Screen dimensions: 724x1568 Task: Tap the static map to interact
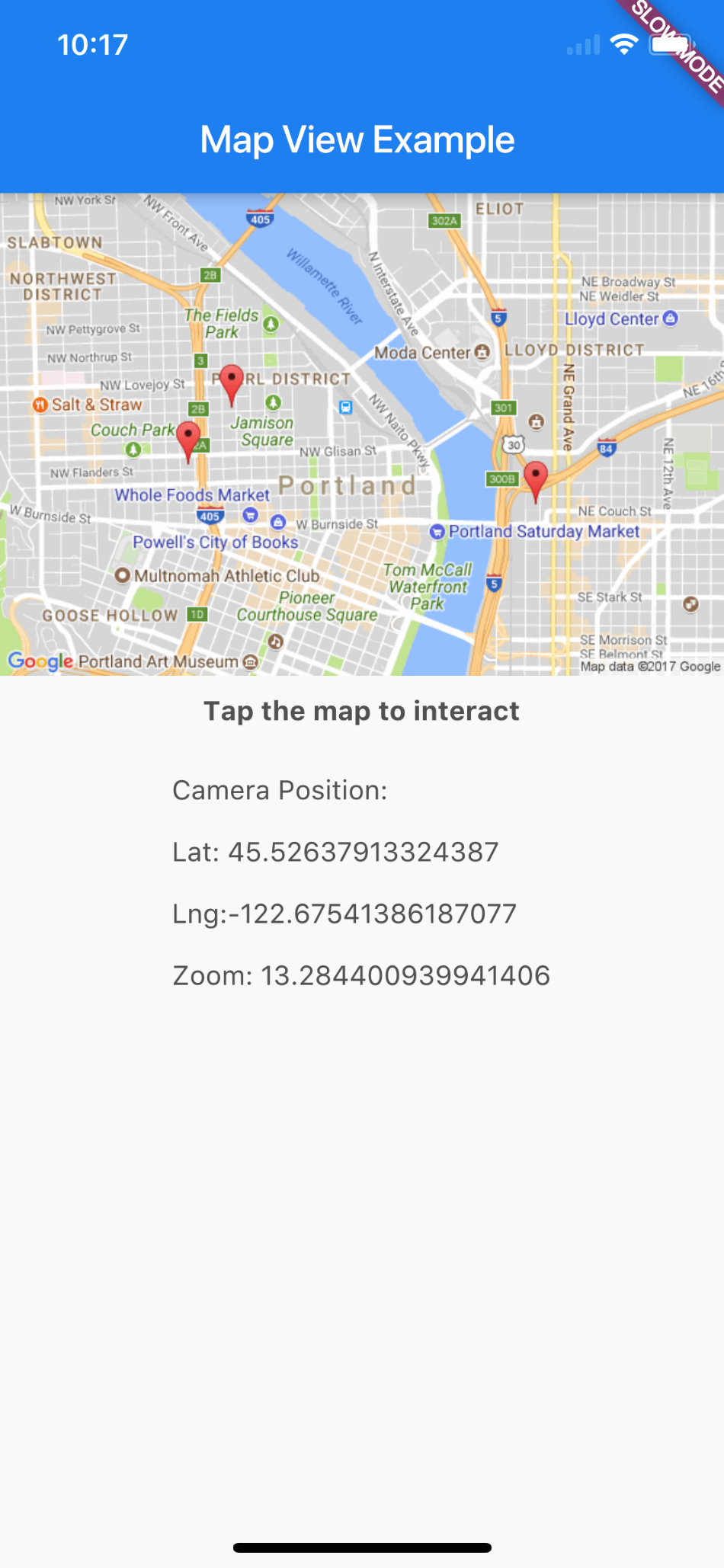tap(362, 434)
